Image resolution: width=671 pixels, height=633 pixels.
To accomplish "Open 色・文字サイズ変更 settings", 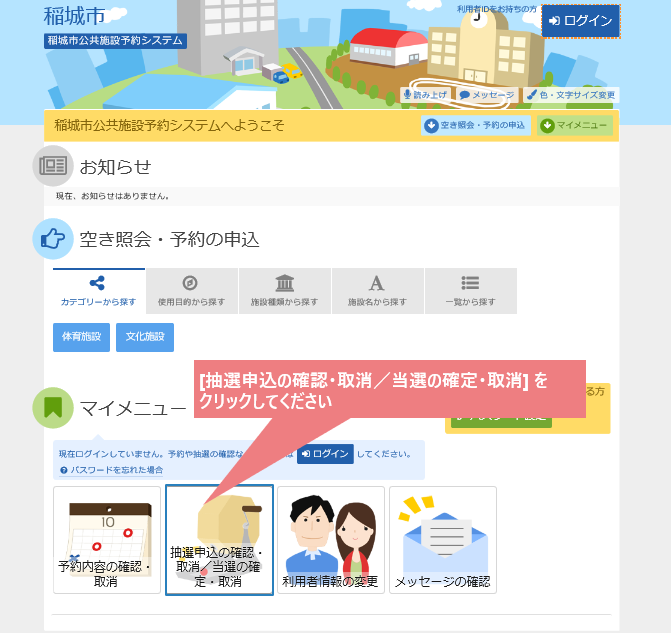I will coord(571,95).
